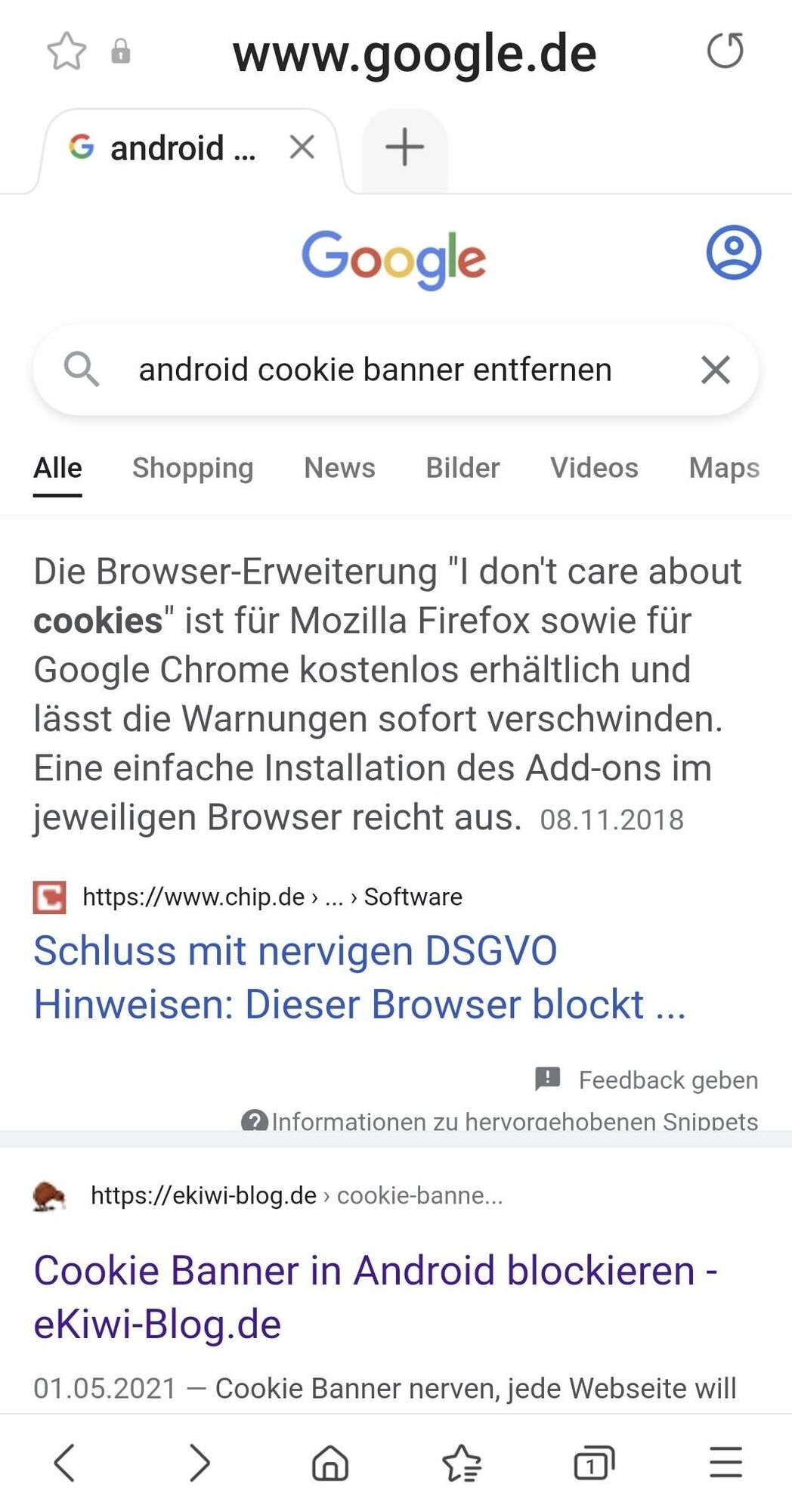
Task: Switch to the Shopping results tab
Action: click(x=193, y=468)
